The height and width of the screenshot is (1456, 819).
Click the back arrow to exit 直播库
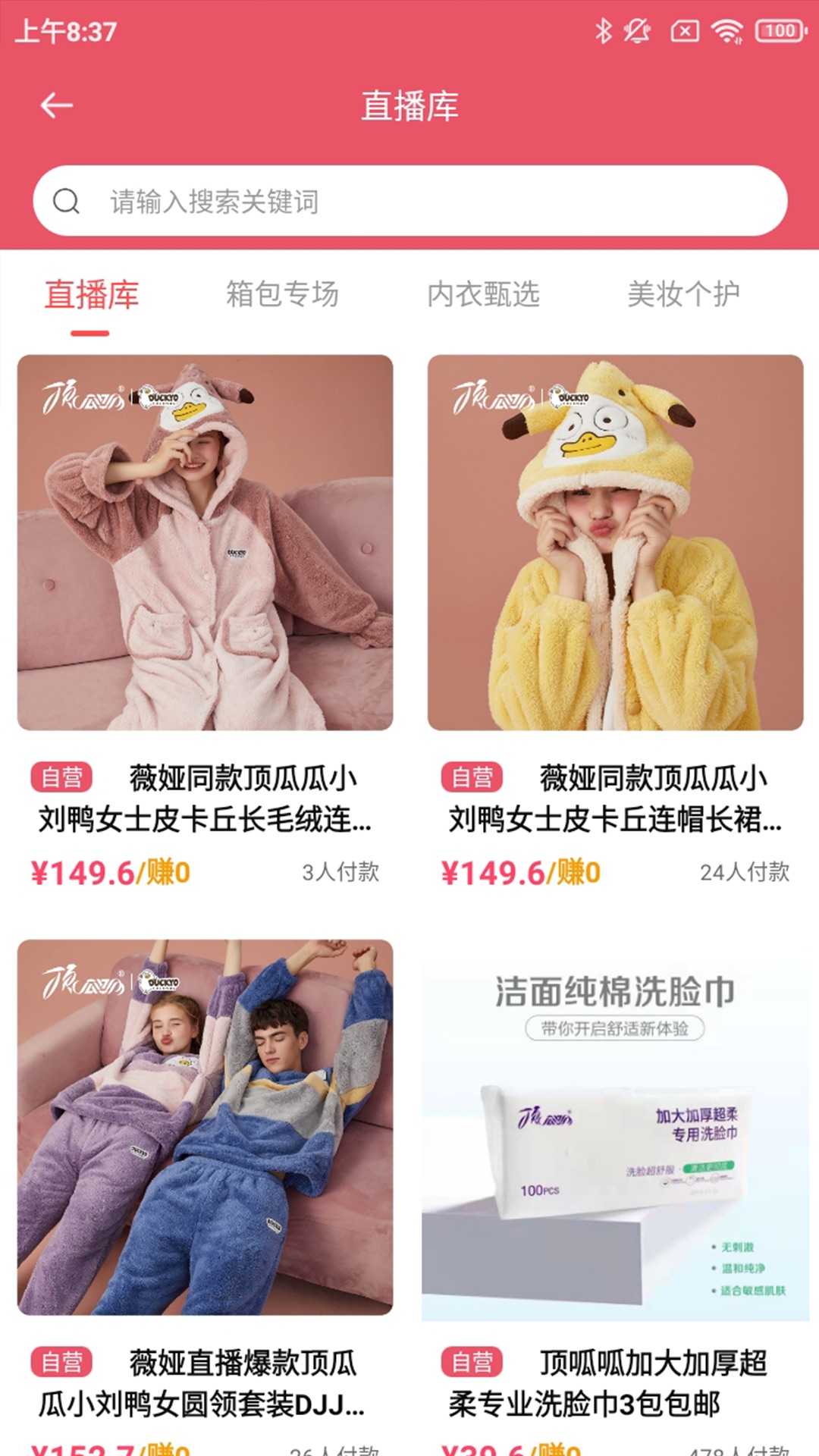click(x=53, y=106)
